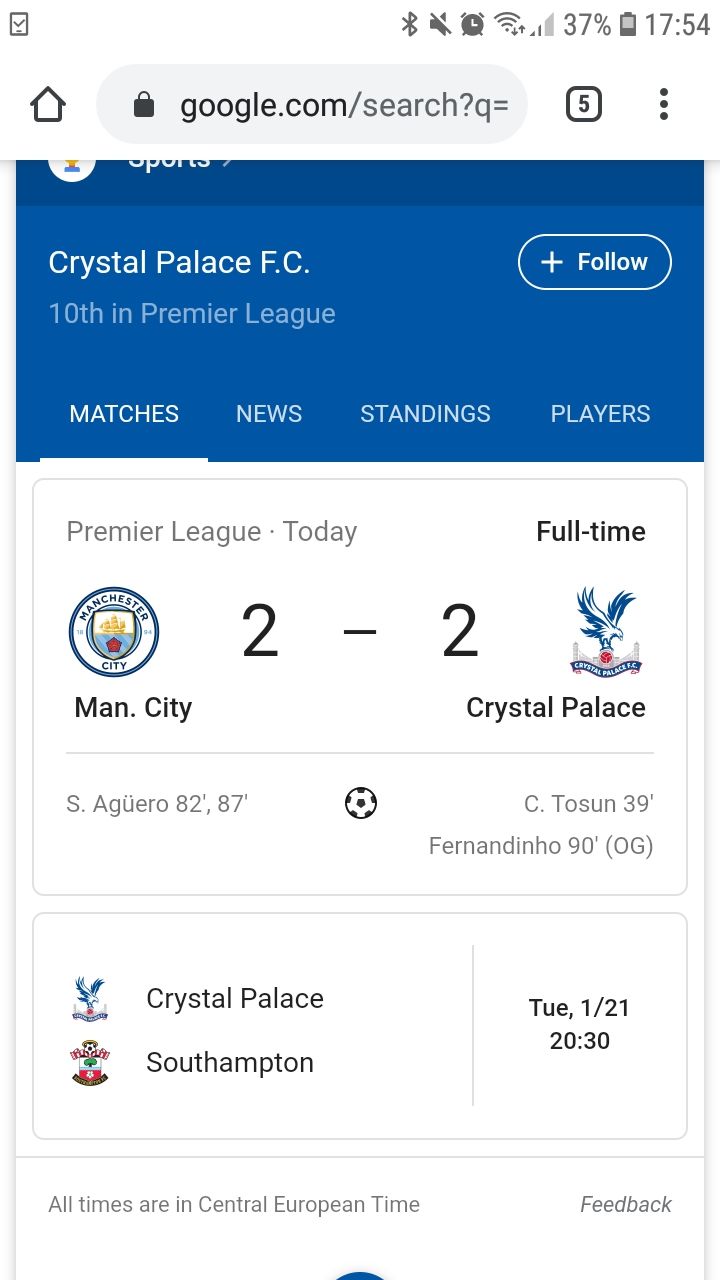This screenshot has width=720, height=1280.
Task: Open the Man. City vs Crystal Palace match card
Action: tap(360, 687)
